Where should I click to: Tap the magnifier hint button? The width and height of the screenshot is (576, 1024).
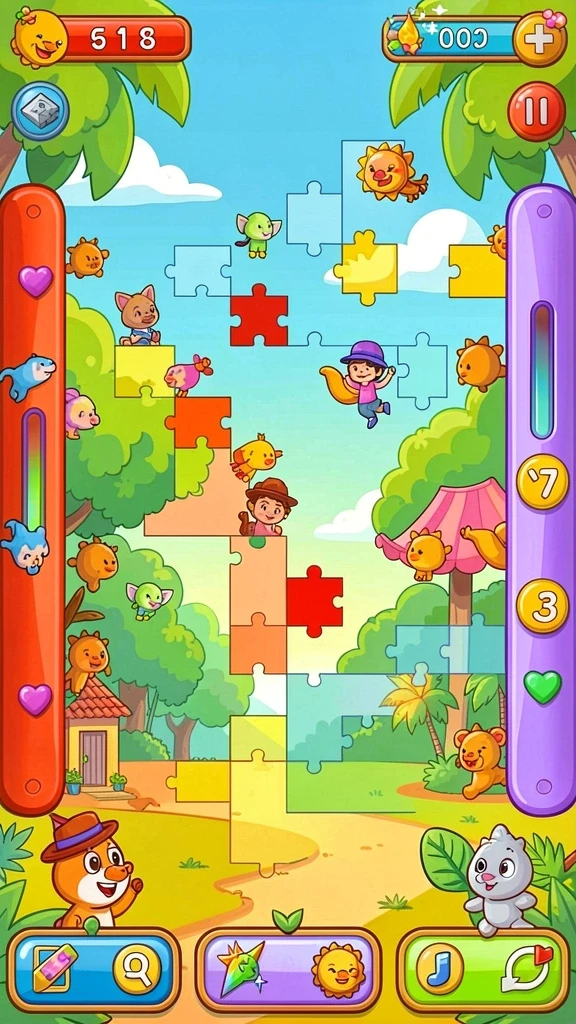[137, 970]
